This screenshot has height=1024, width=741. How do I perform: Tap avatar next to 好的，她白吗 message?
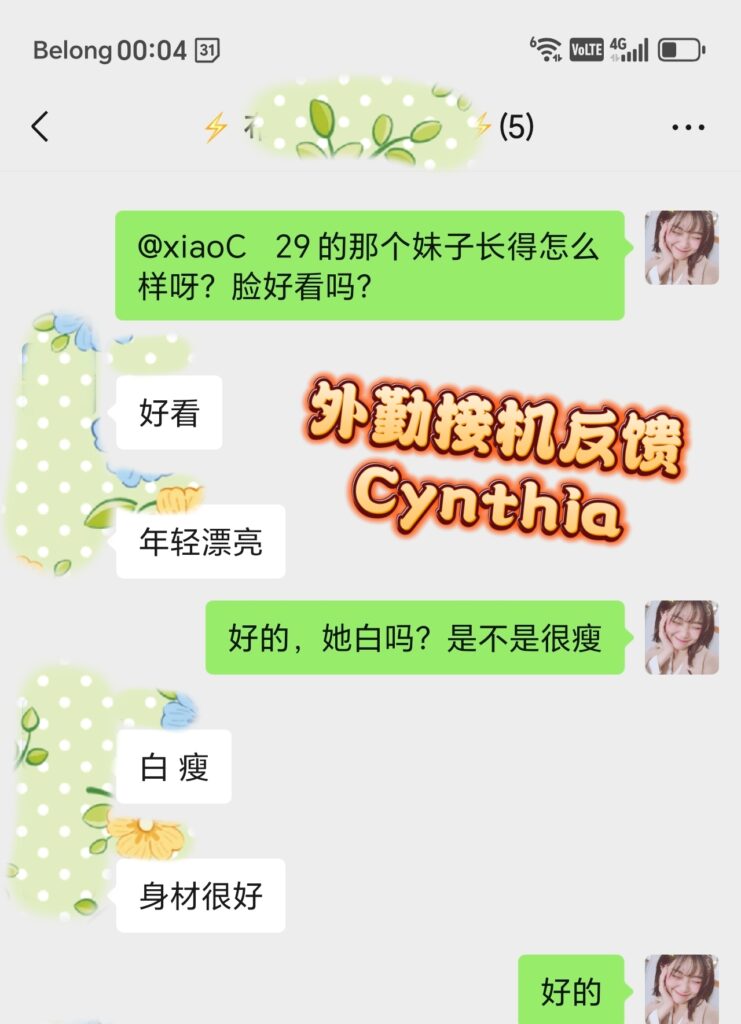(681, 637)
